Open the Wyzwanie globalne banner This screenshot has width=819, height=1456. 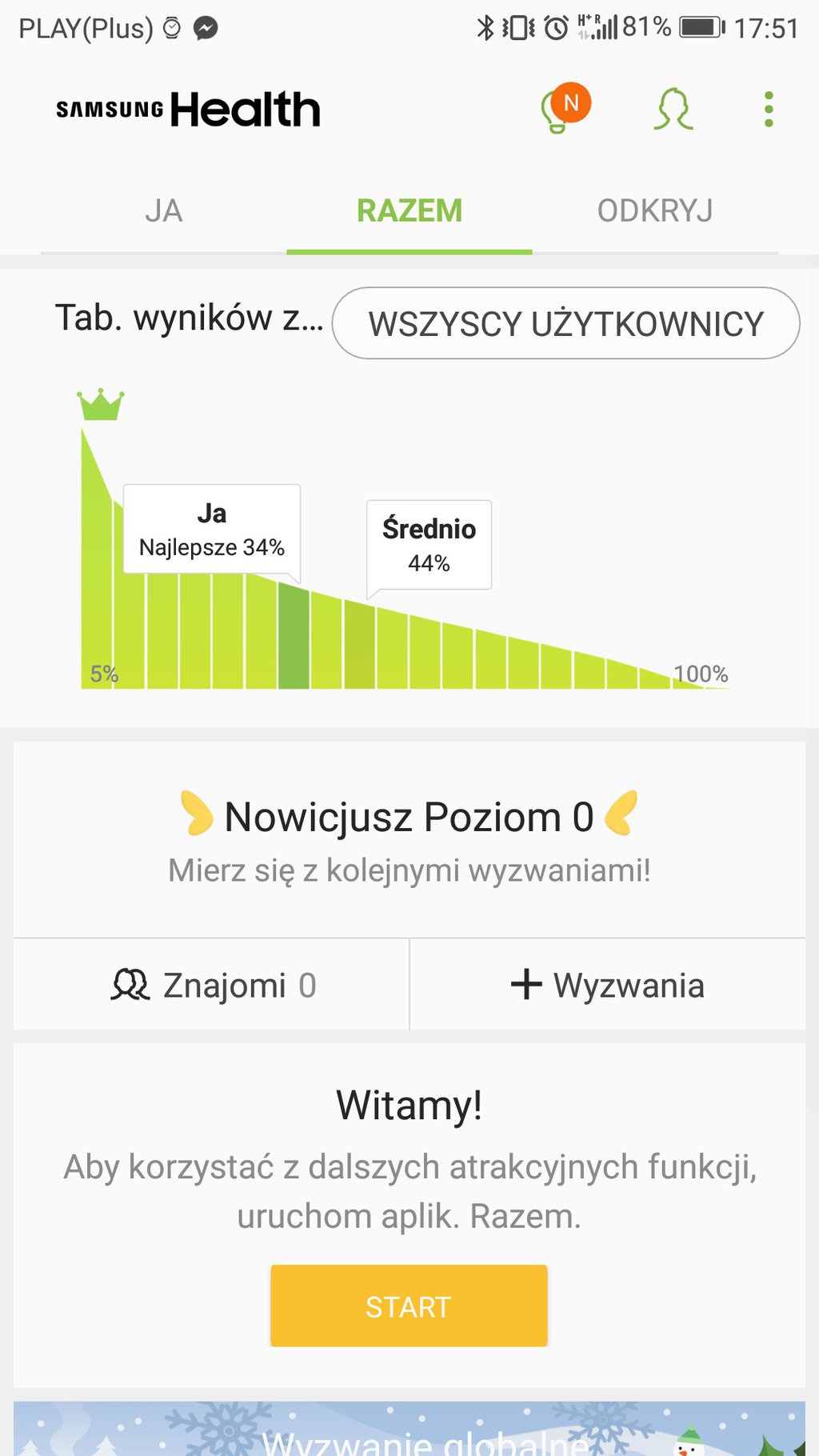pos(409,1429)
